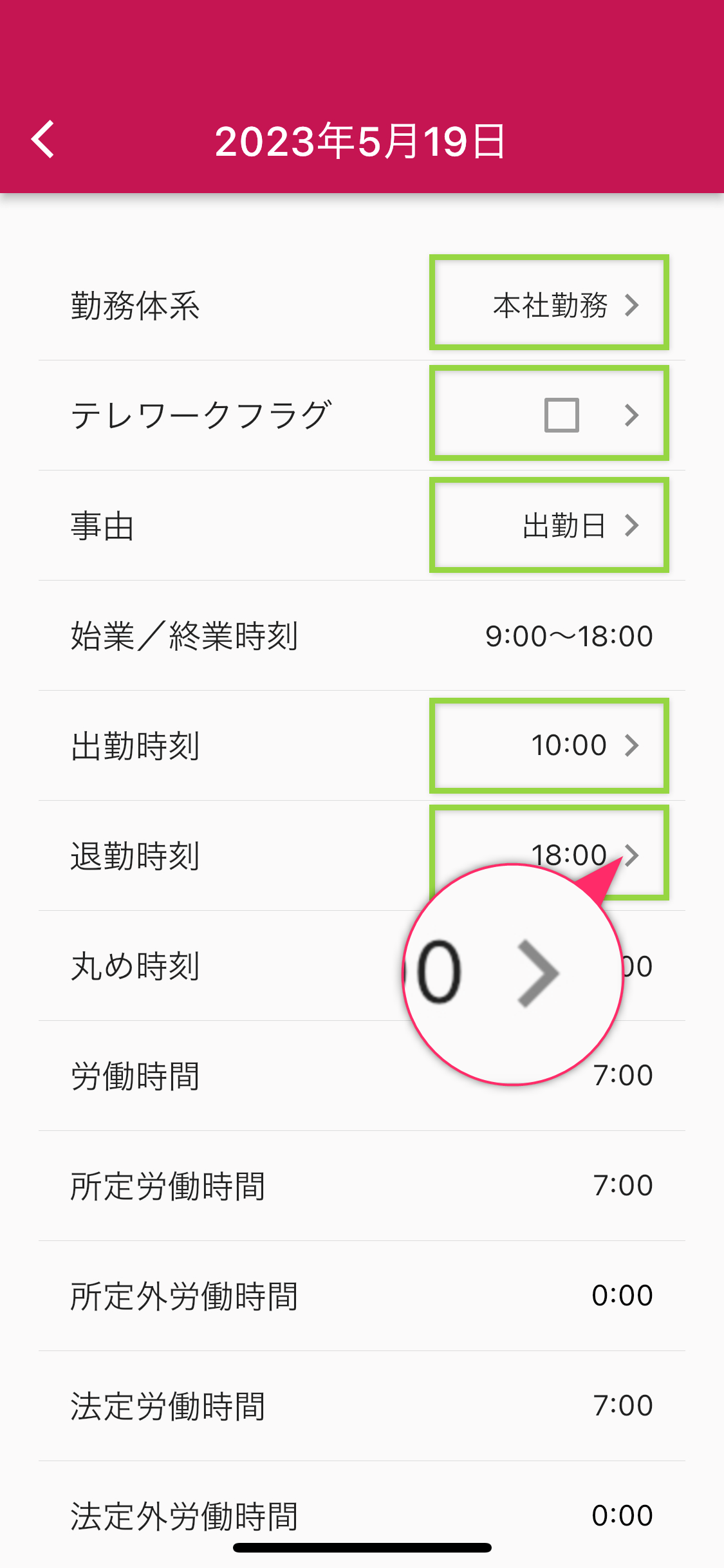Toggle the テレワークフラグ checkbox
This screenshot has height=1568, width=724.
click(x=561, y=415)
